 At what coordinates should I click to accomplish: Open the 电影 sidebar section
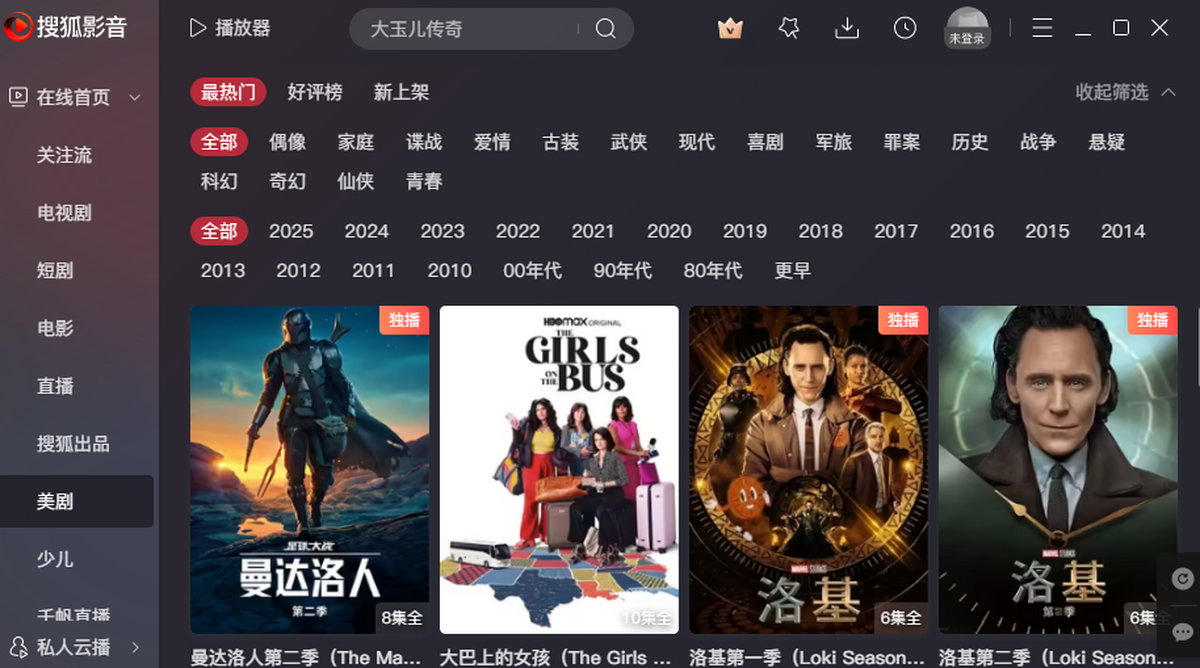click(55, 328)
